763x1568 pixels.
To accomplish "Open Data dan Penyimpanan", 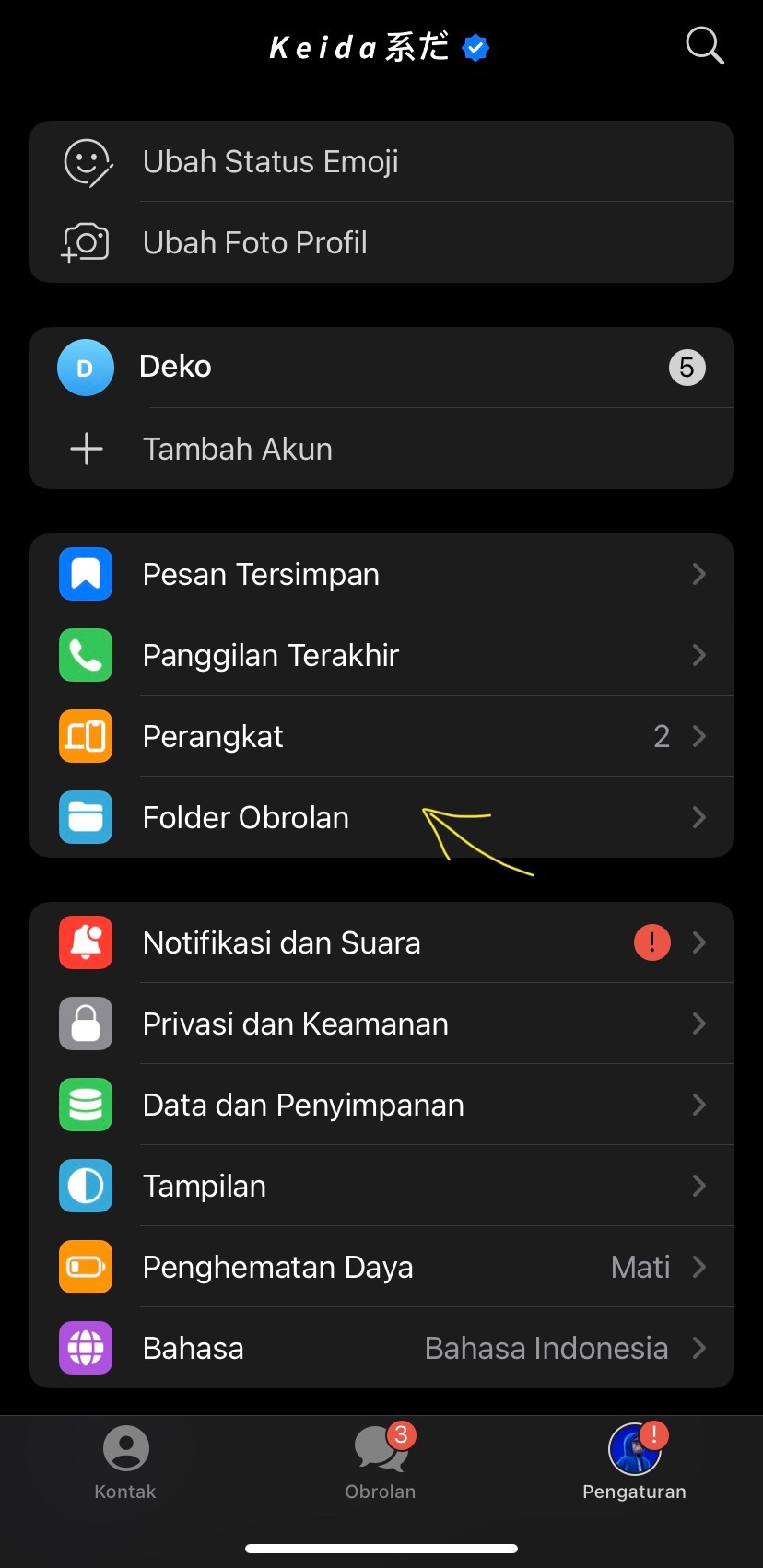I will tap(381, 1105).
